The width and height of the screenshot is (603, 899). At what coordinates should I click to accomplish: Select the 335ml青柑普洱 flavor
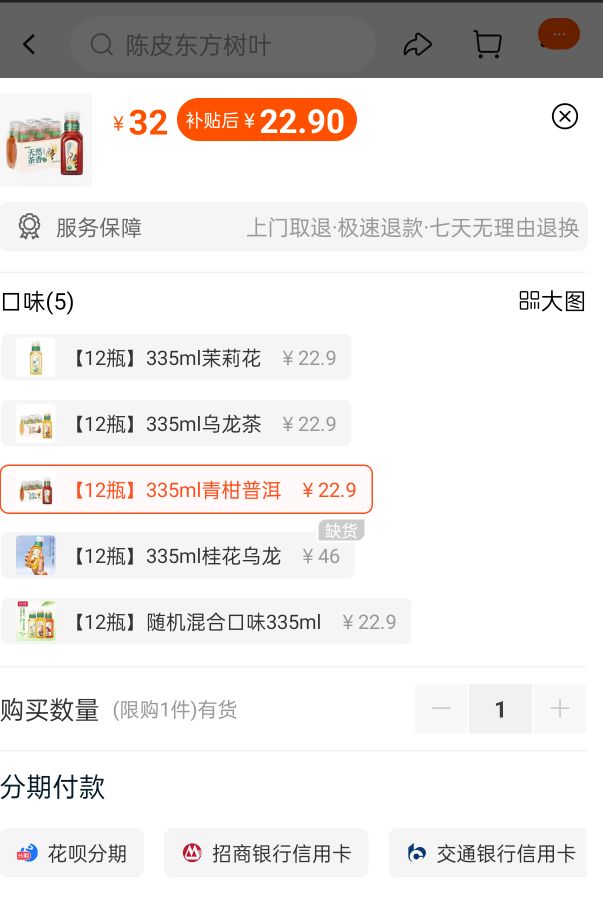tap(186, 490)
